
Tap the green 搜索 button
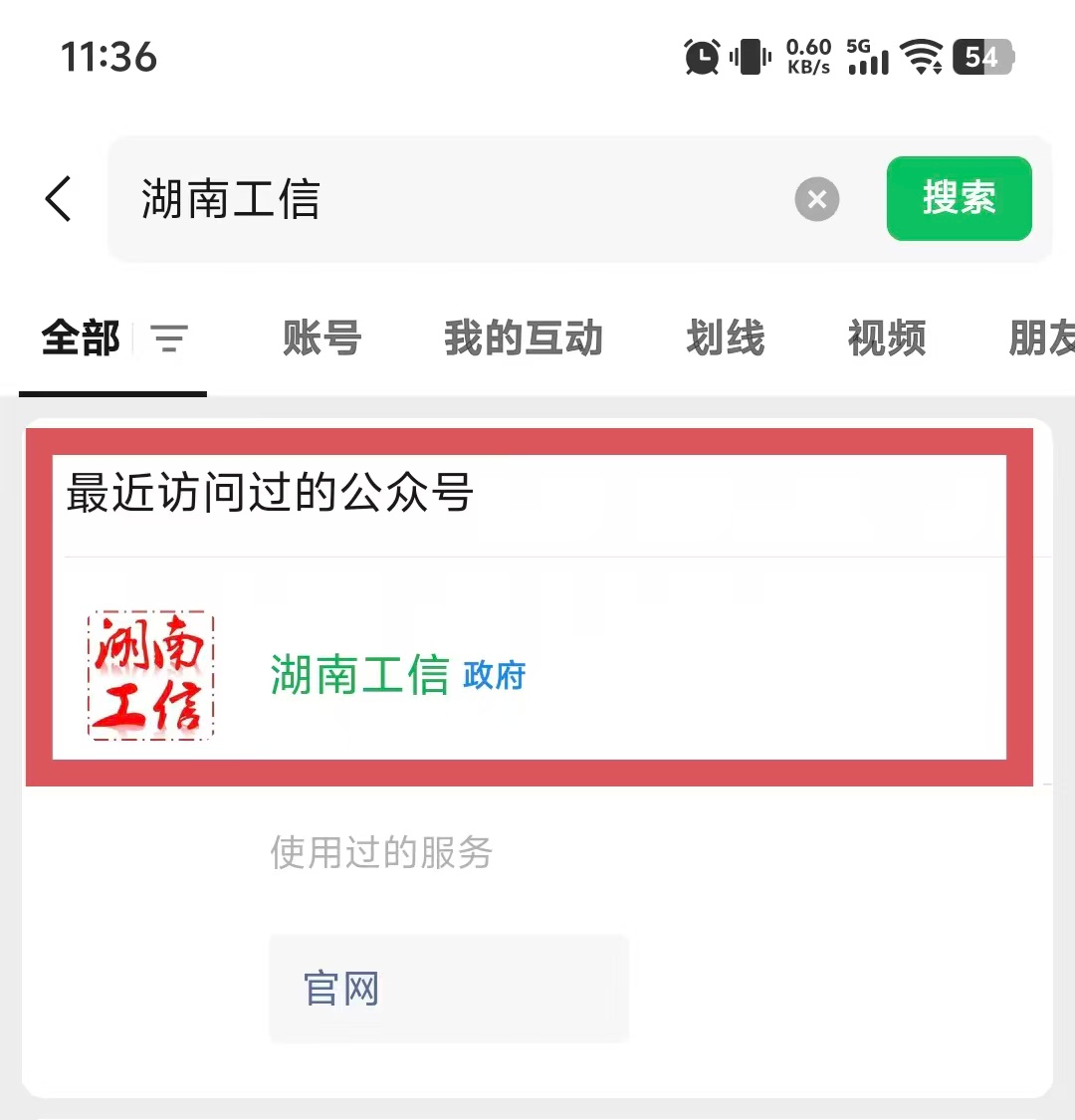[x=959, y=198]
